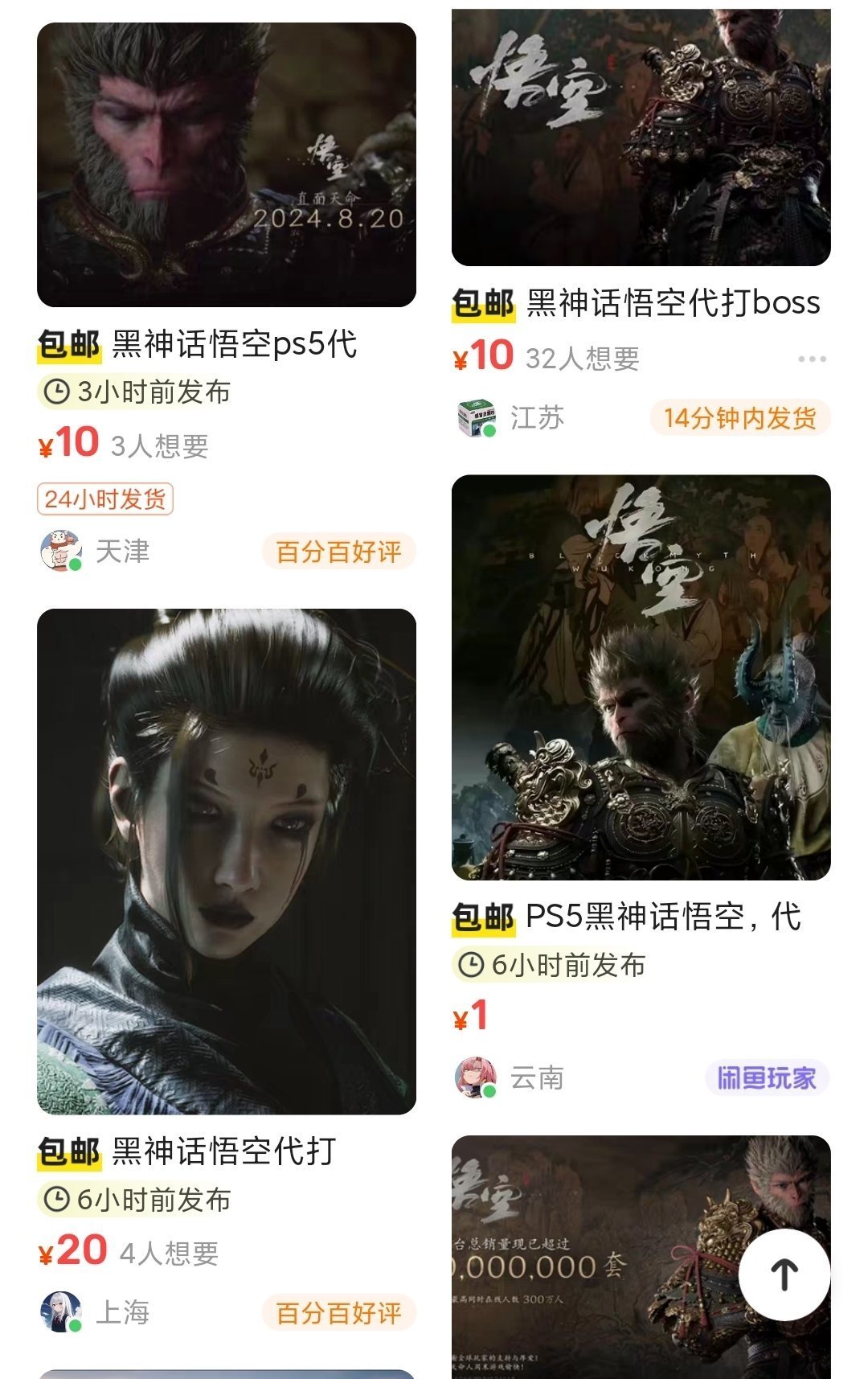View the 云南 seller's avatar profile
The height and width of the screenshot is (1379, 868).
coord(476,1077)
